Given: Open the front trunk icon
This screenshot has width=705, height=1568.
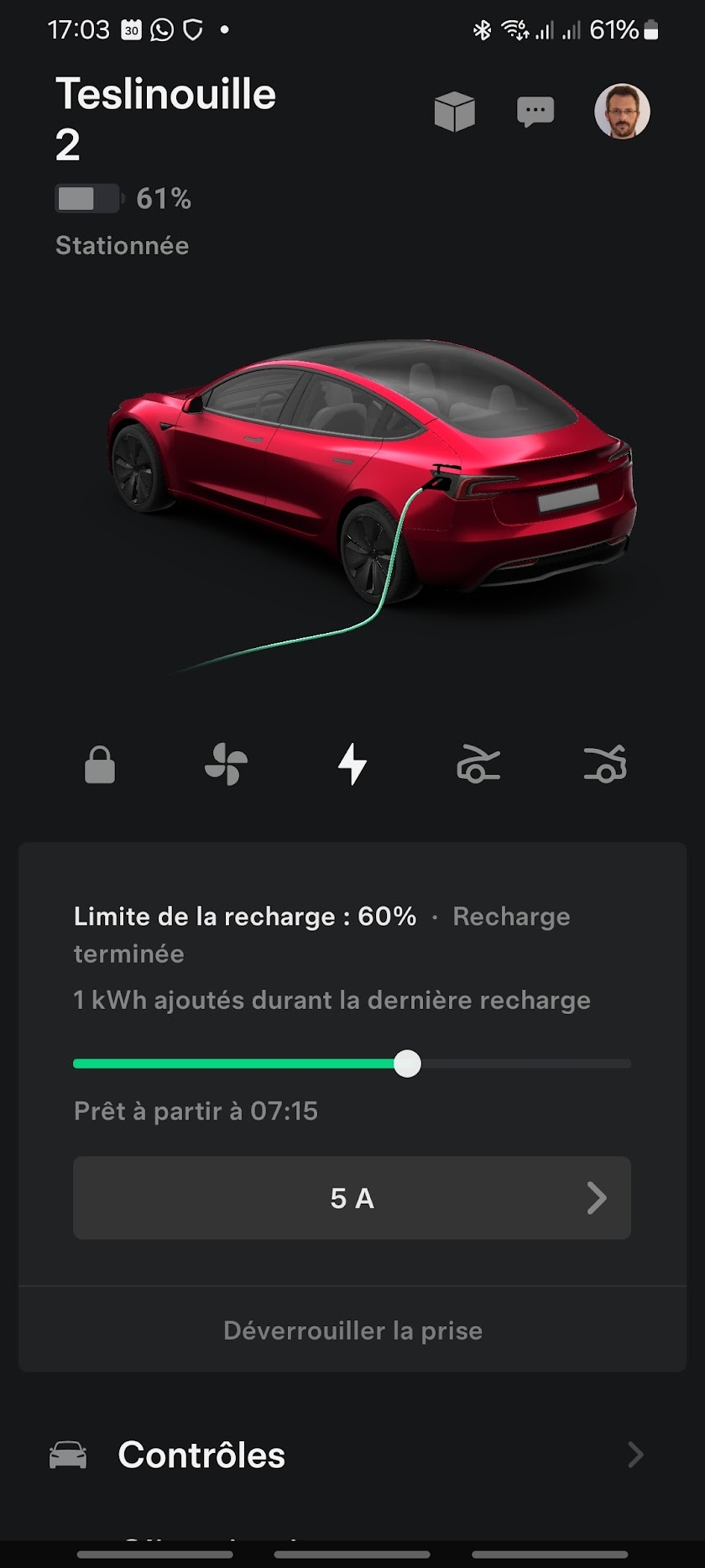Looking at the screenshot, I should (478, 765).
